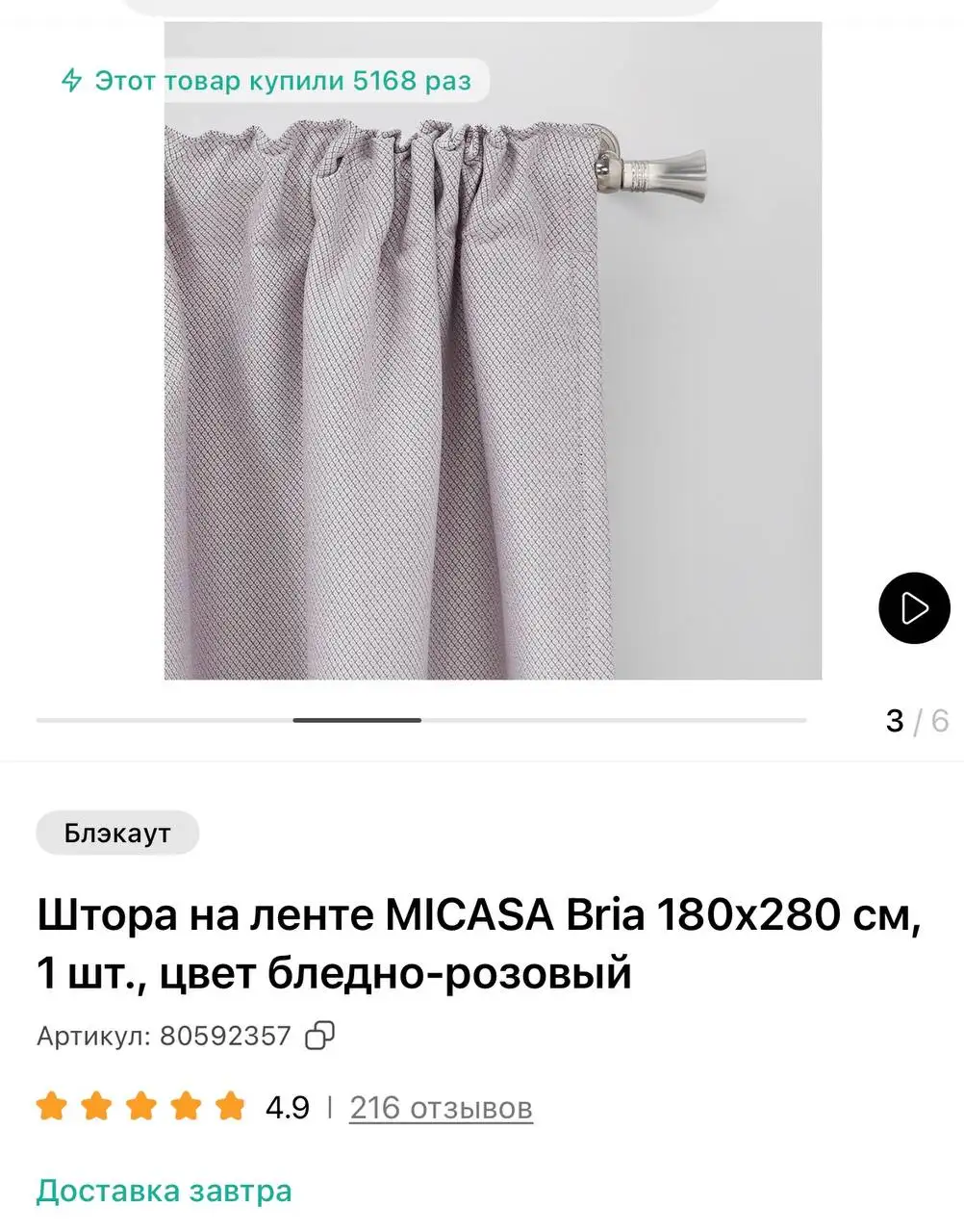This screenshot has width=964, height=1232.
Task: Click the middle star in the rating row
Action: 141,1105
